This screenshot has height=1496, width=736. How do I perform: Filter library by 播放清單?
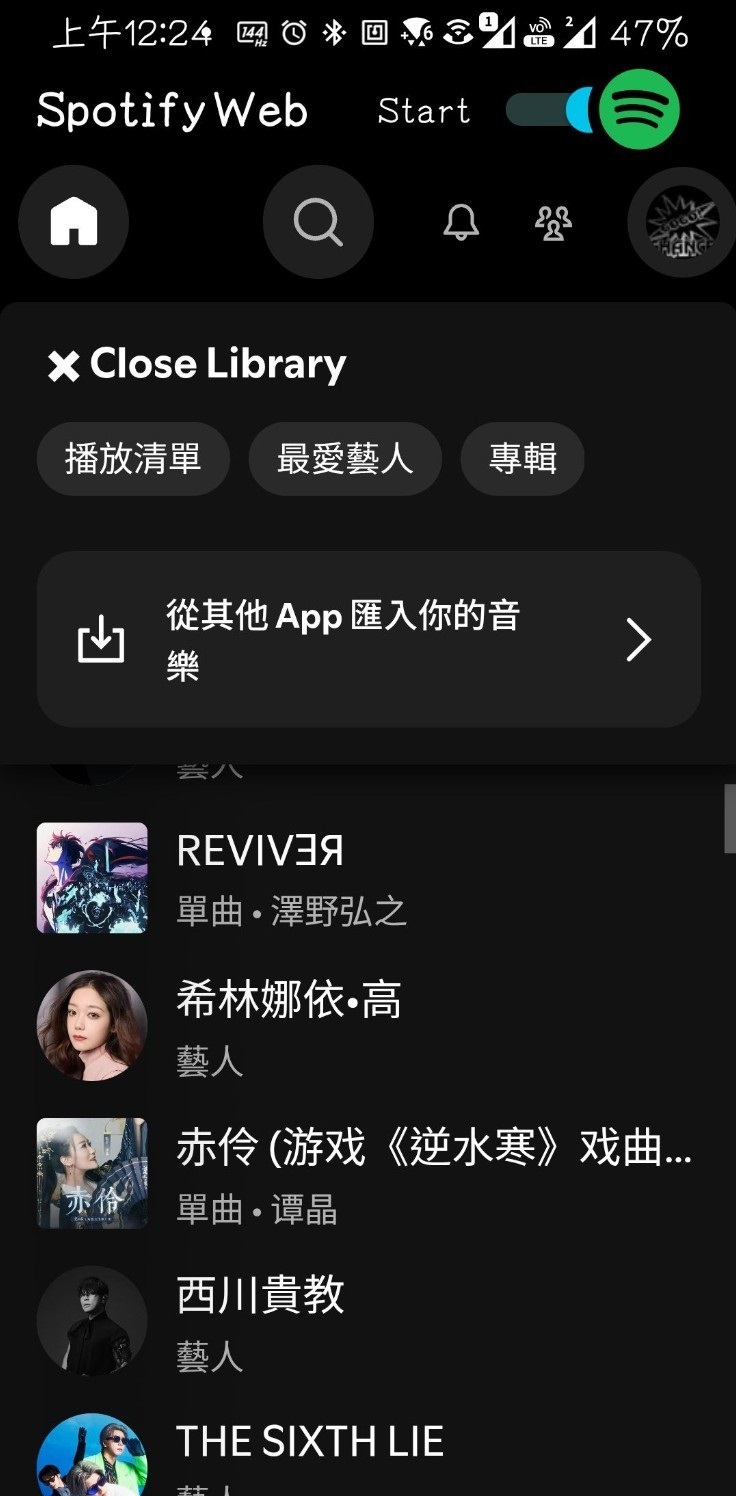[133, 459]
